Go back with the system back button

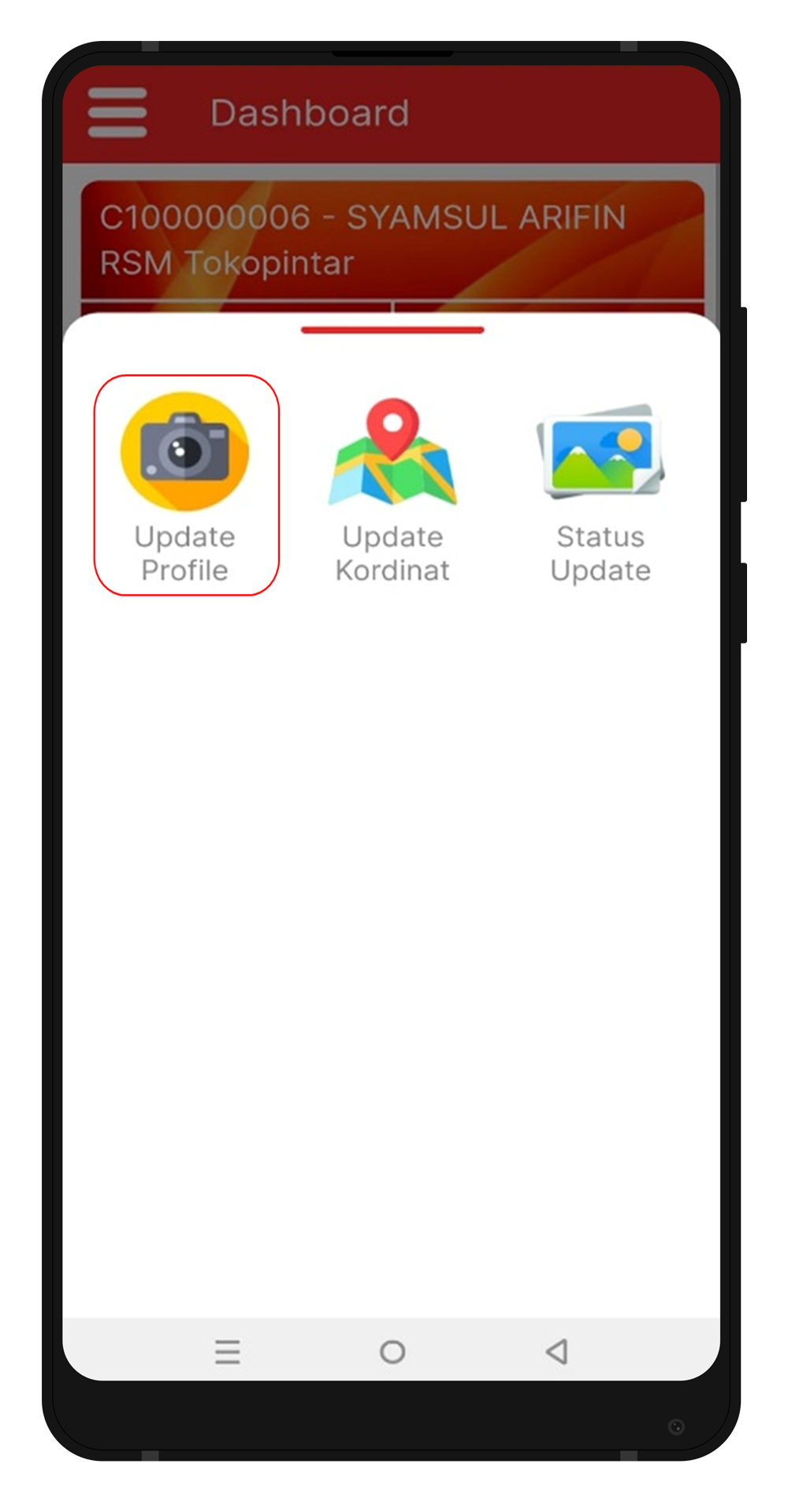557,1352
